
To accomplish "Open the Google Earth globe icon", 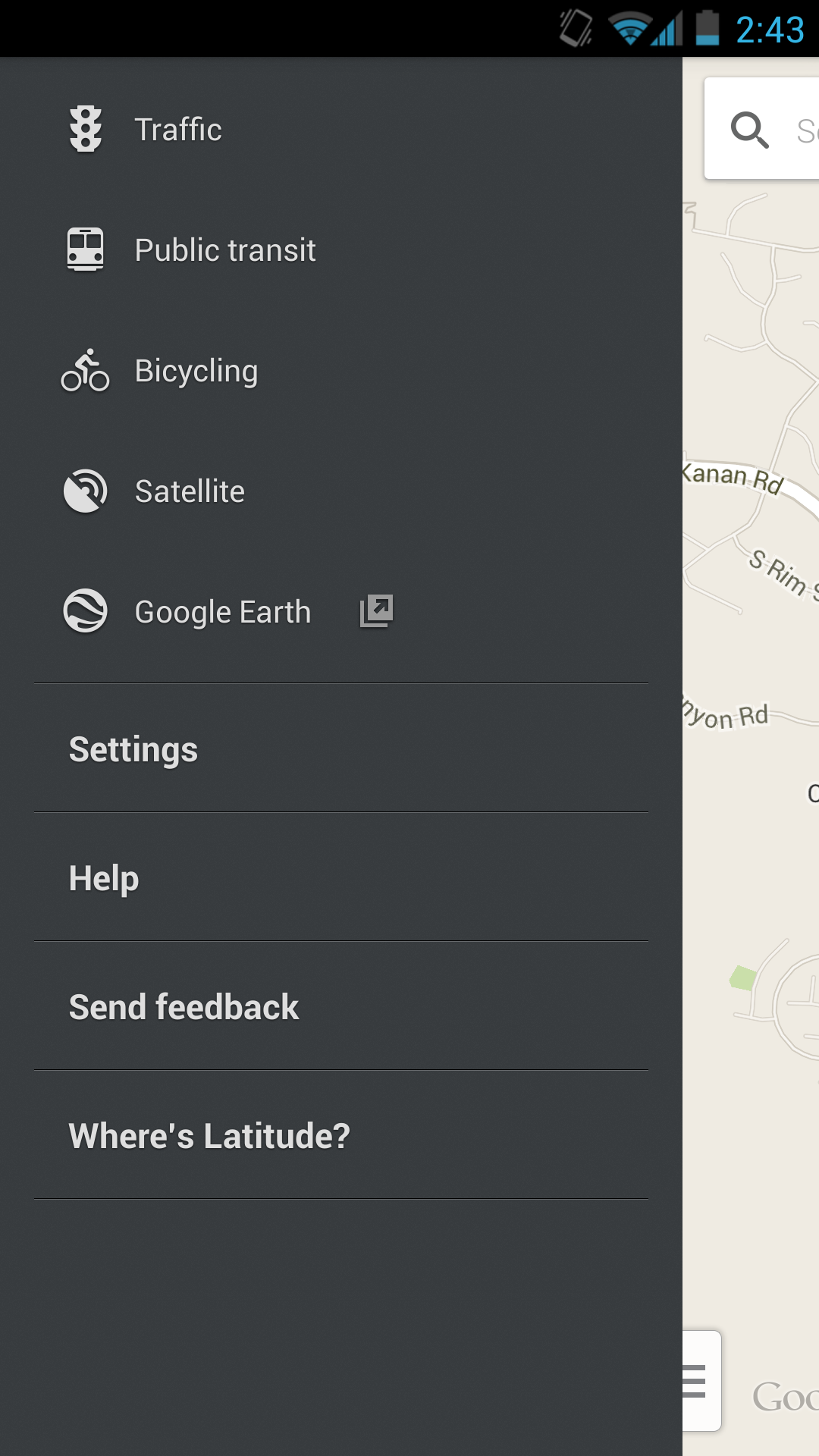I will coord(86,611).
